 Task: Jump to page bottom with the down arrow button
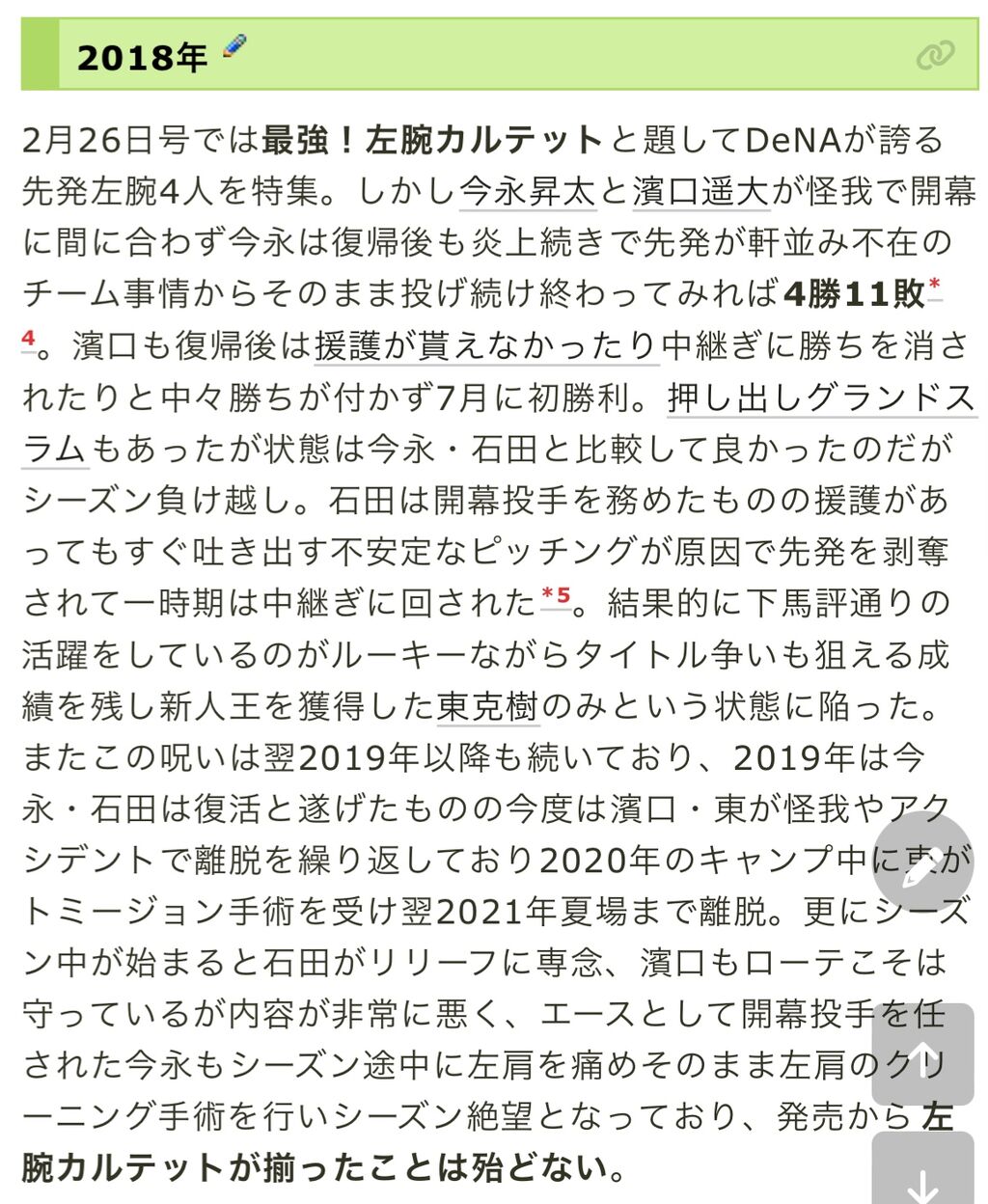[x=922, y=1169]
